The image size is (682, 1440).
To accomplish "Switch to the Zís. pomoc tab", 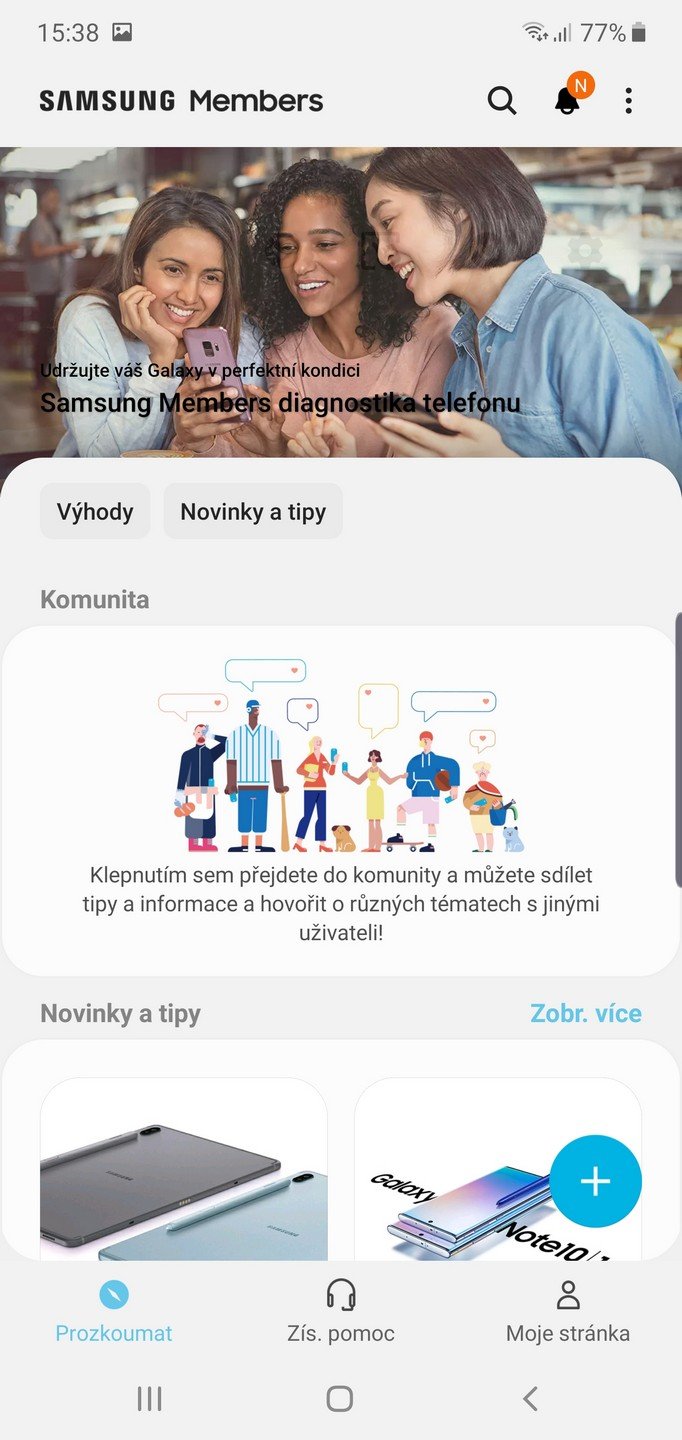I will (341, 1311).
